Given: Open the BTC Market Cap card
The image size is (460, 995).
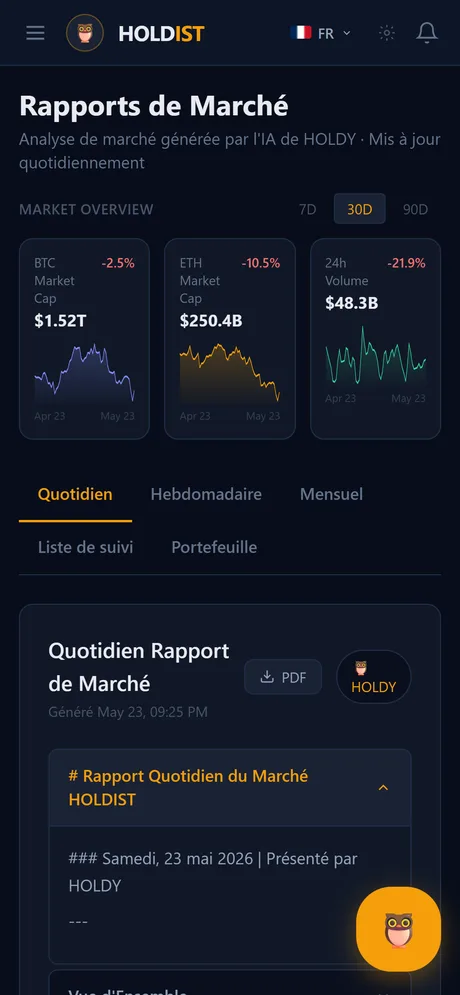Looking at the screenshot, I should [84, 339].
